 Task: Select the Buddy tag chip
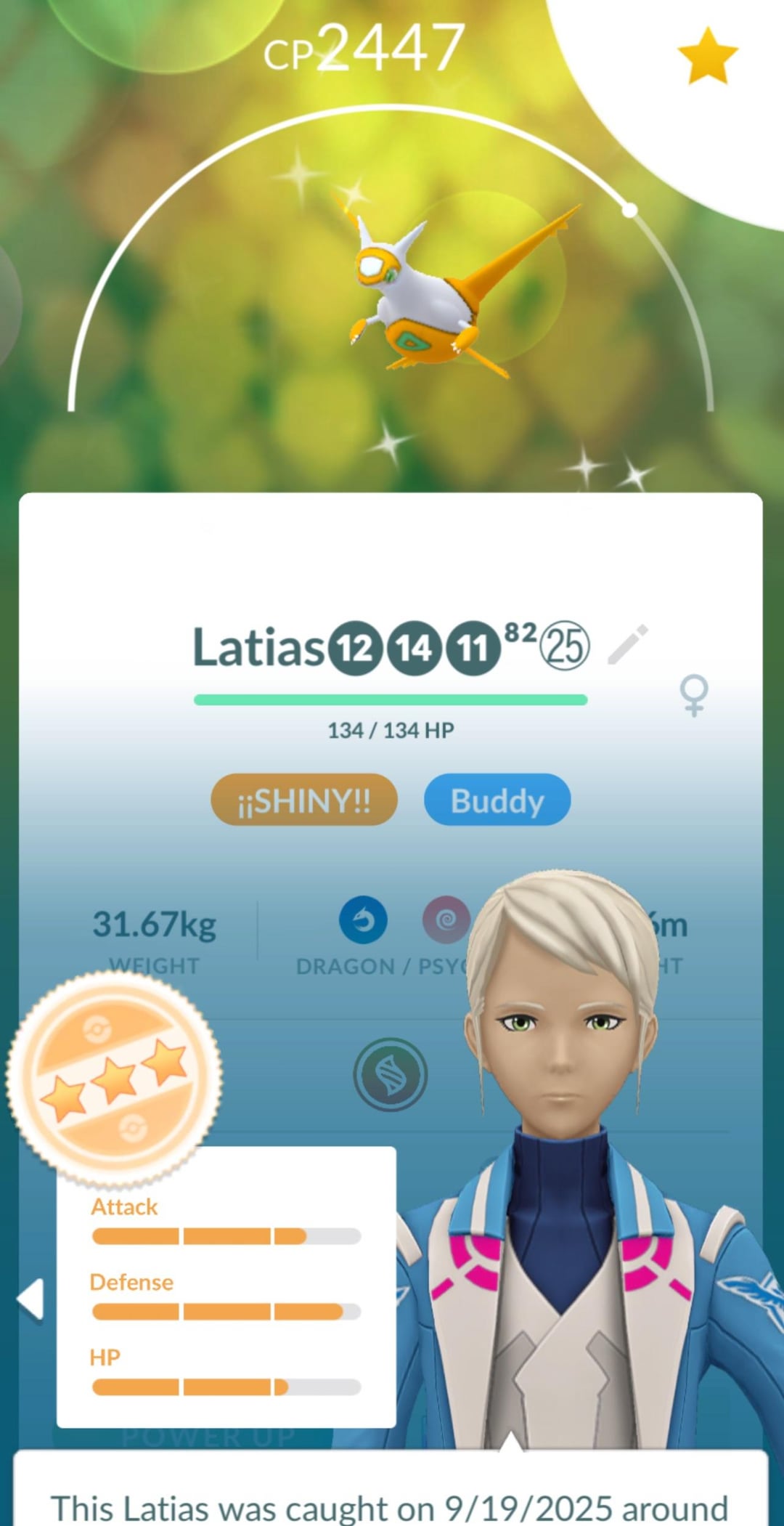point(497,800)
